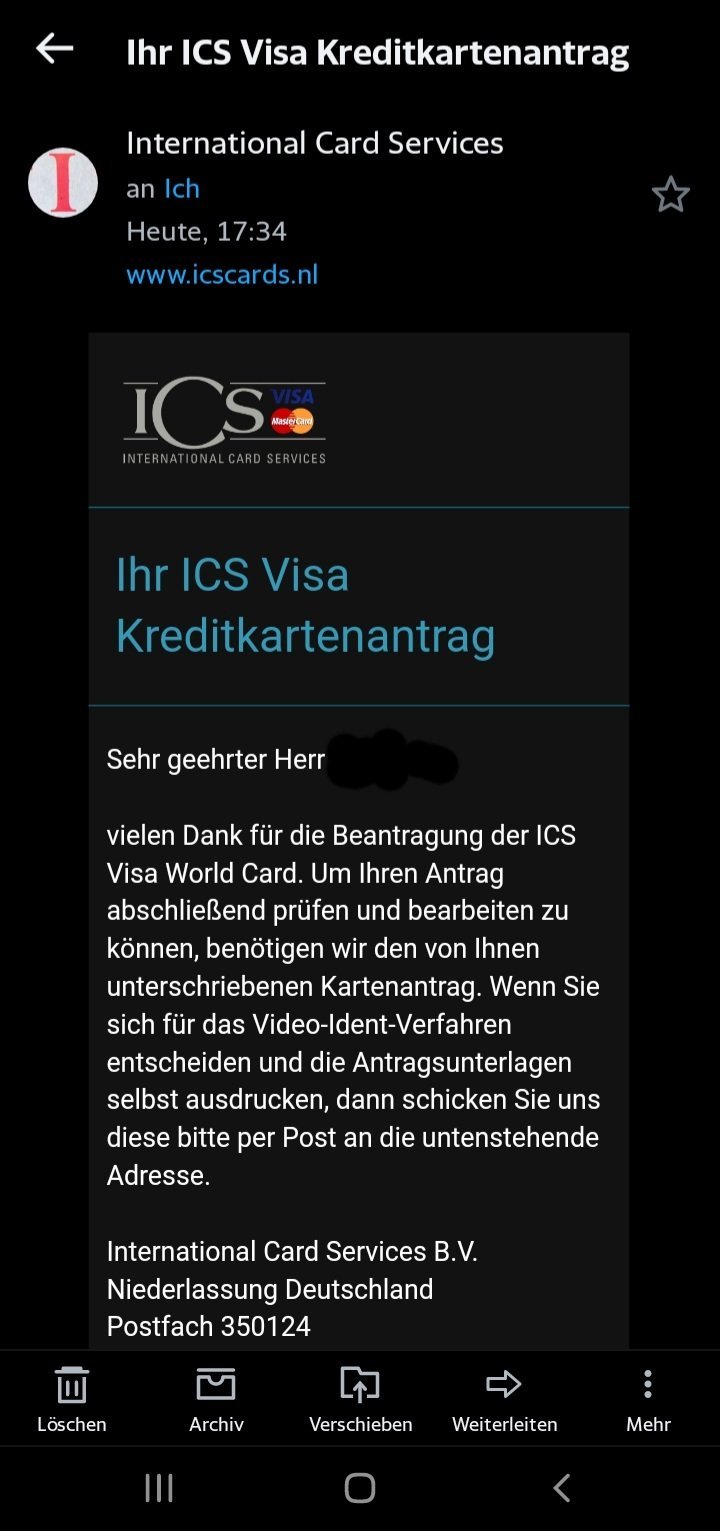Open the Mehr options menu

[648, 1399]
